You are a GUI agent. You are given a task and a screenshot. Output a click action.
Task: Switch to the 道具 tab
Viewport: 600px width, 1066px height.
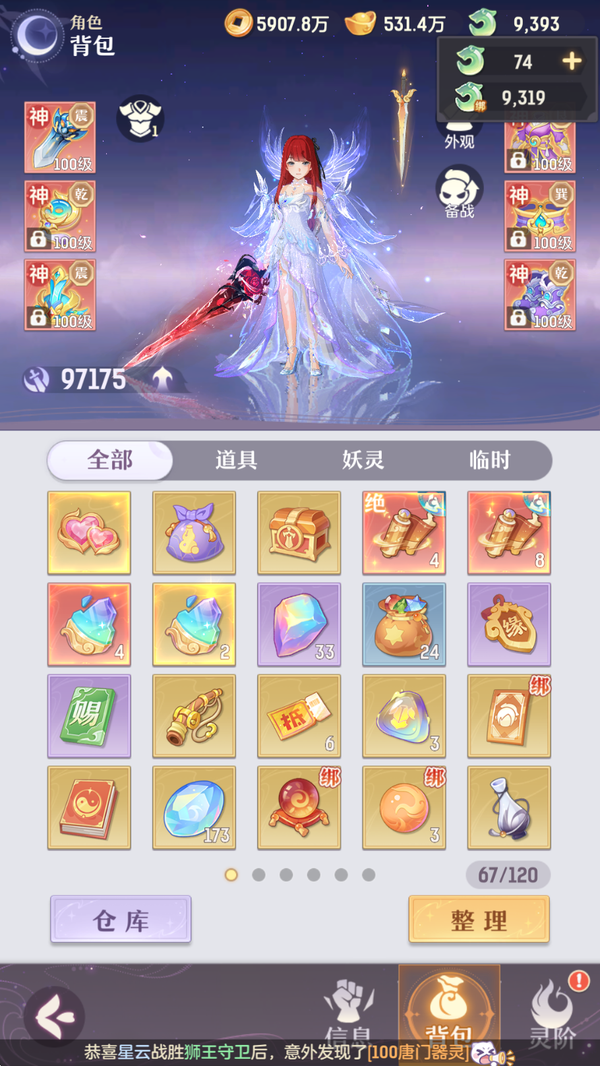pos(237,460)
